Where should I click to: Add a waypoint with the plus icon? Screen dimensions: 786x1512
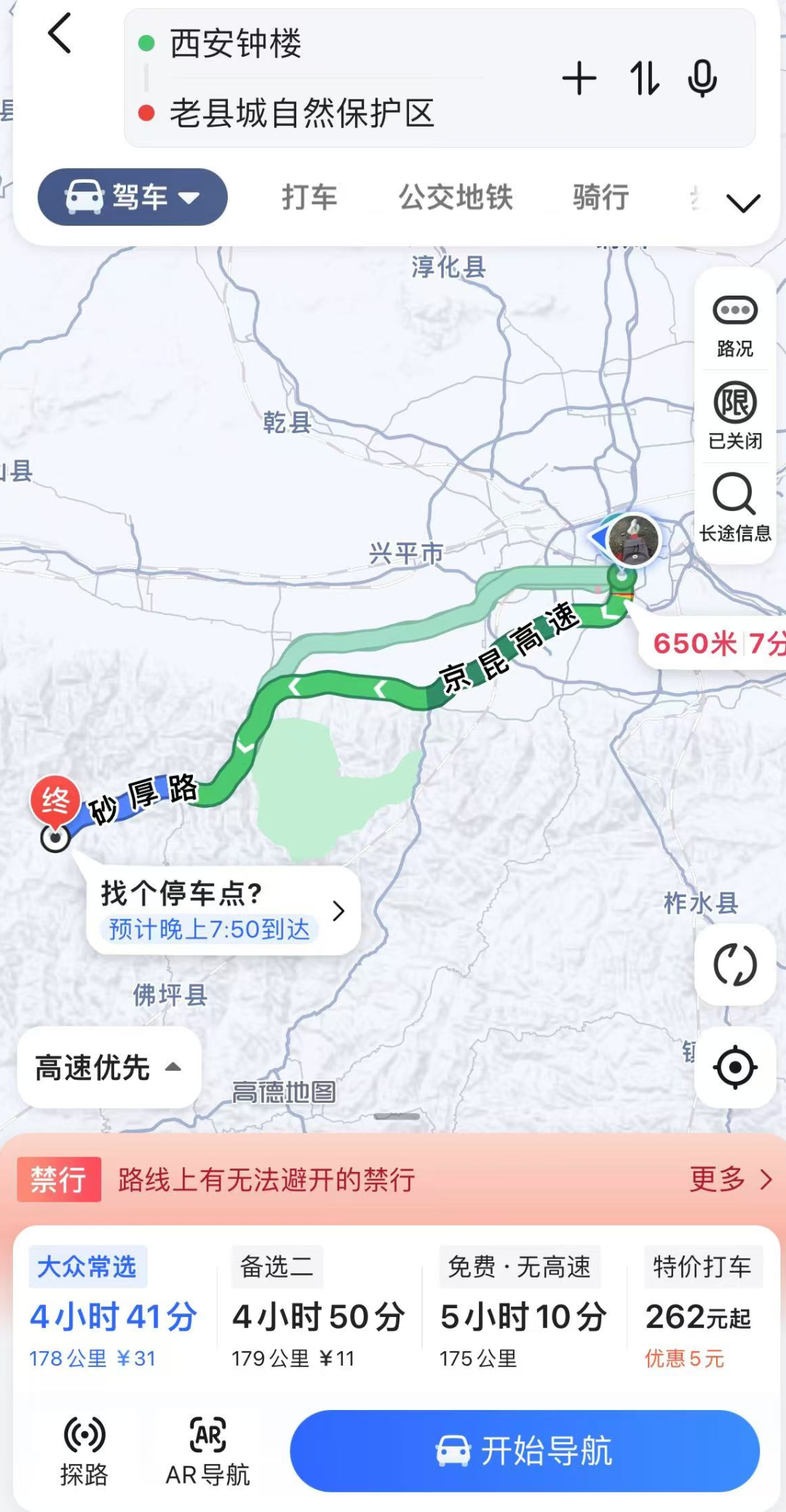[579, 79]
